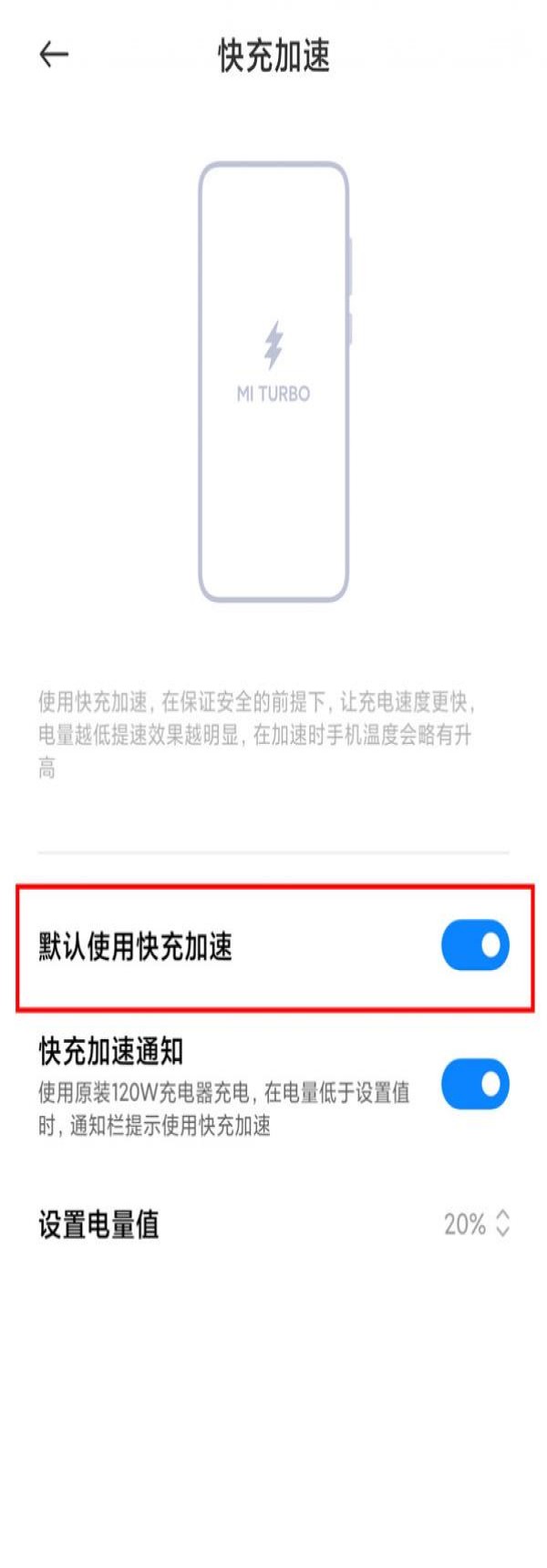Disable the 快充加速通知 switch
This screenshot has width=547, height=1568.
pyautogui.click(x=475, y=1084)
